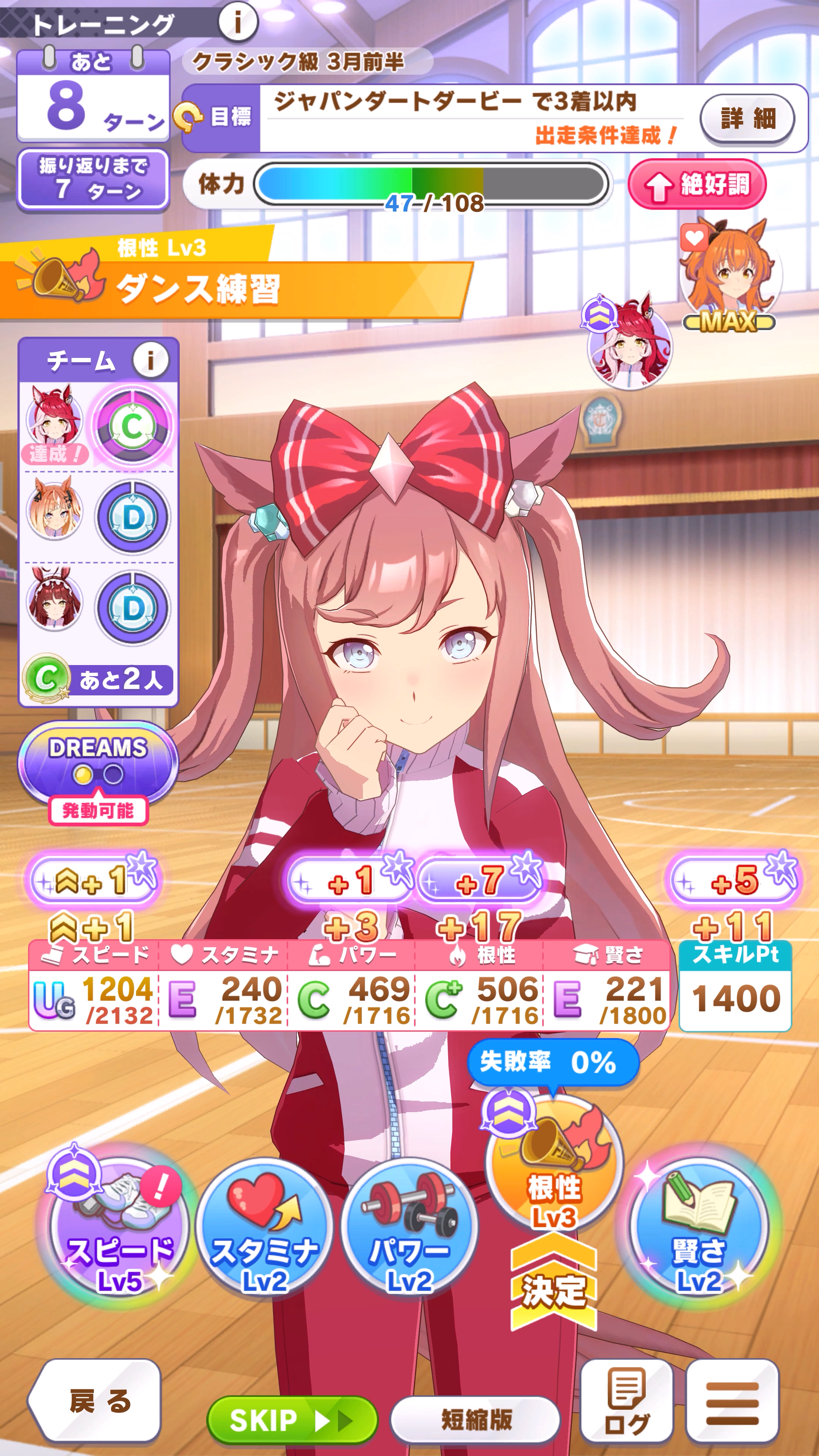Tap the team panel info icon
The width and height of the screenshot is (819, 1456).
click(x=151, y=360)
